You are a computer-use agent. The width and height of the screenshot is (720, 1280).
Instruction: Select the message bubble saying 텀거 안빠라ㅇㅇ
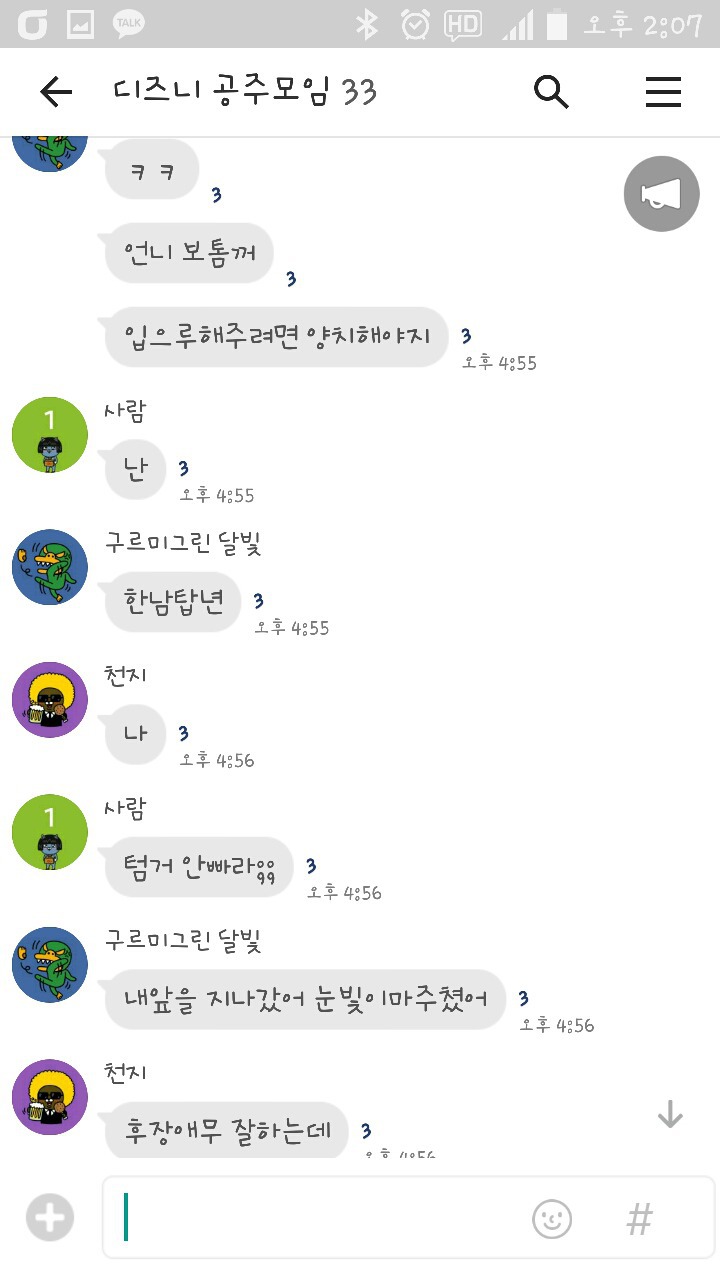click(197, 866)
